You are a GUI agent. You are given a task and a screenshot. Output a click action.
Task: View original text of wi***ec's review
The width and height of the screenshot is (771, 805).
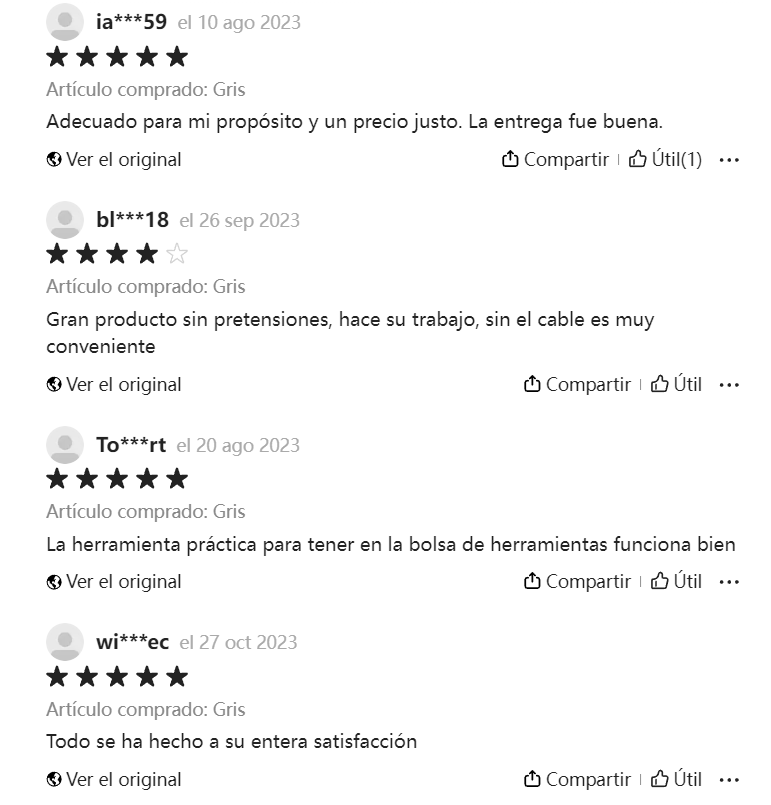(113, 779)
